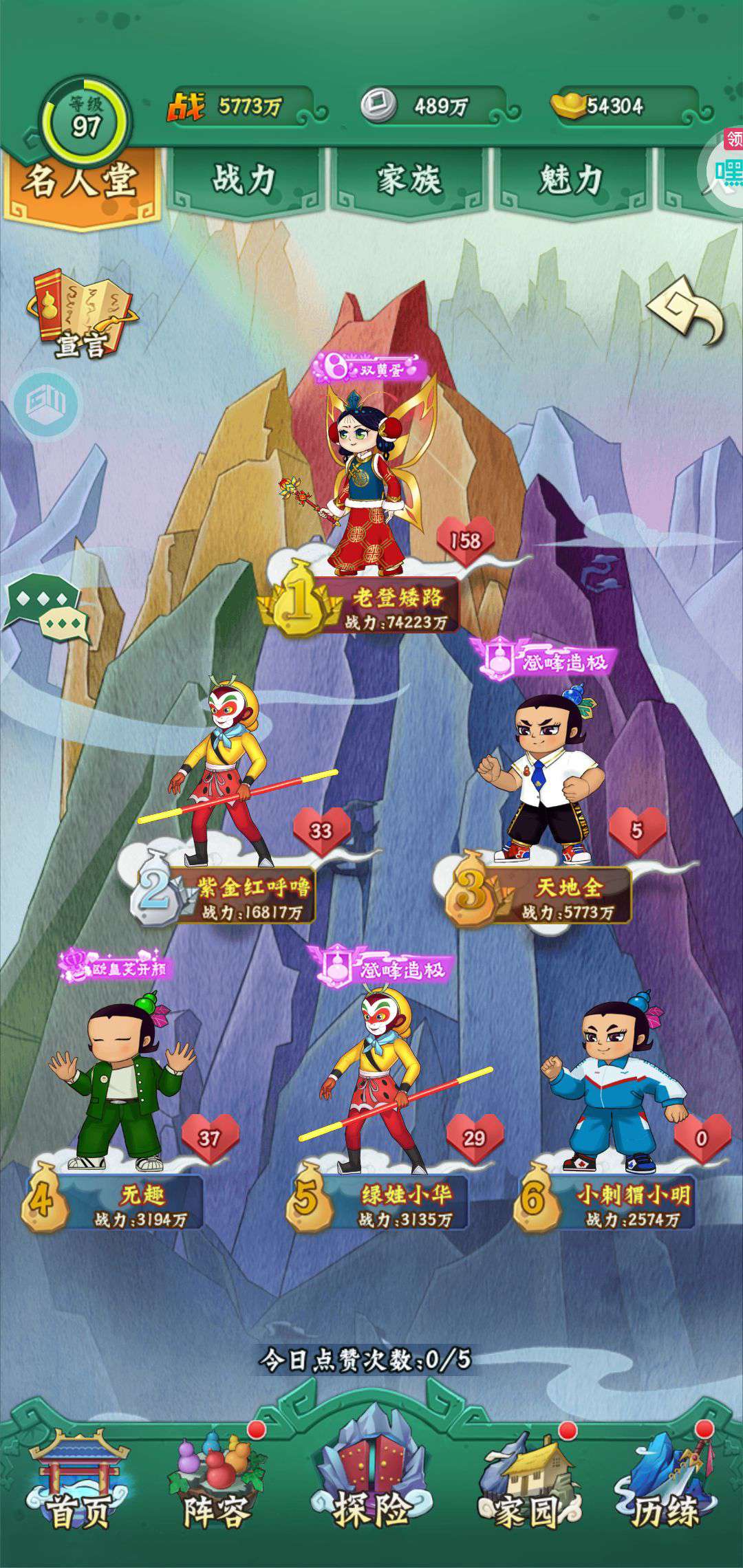Switch to the 魅力 ranking tab
743x1568 pixels.
pos(571,180)
